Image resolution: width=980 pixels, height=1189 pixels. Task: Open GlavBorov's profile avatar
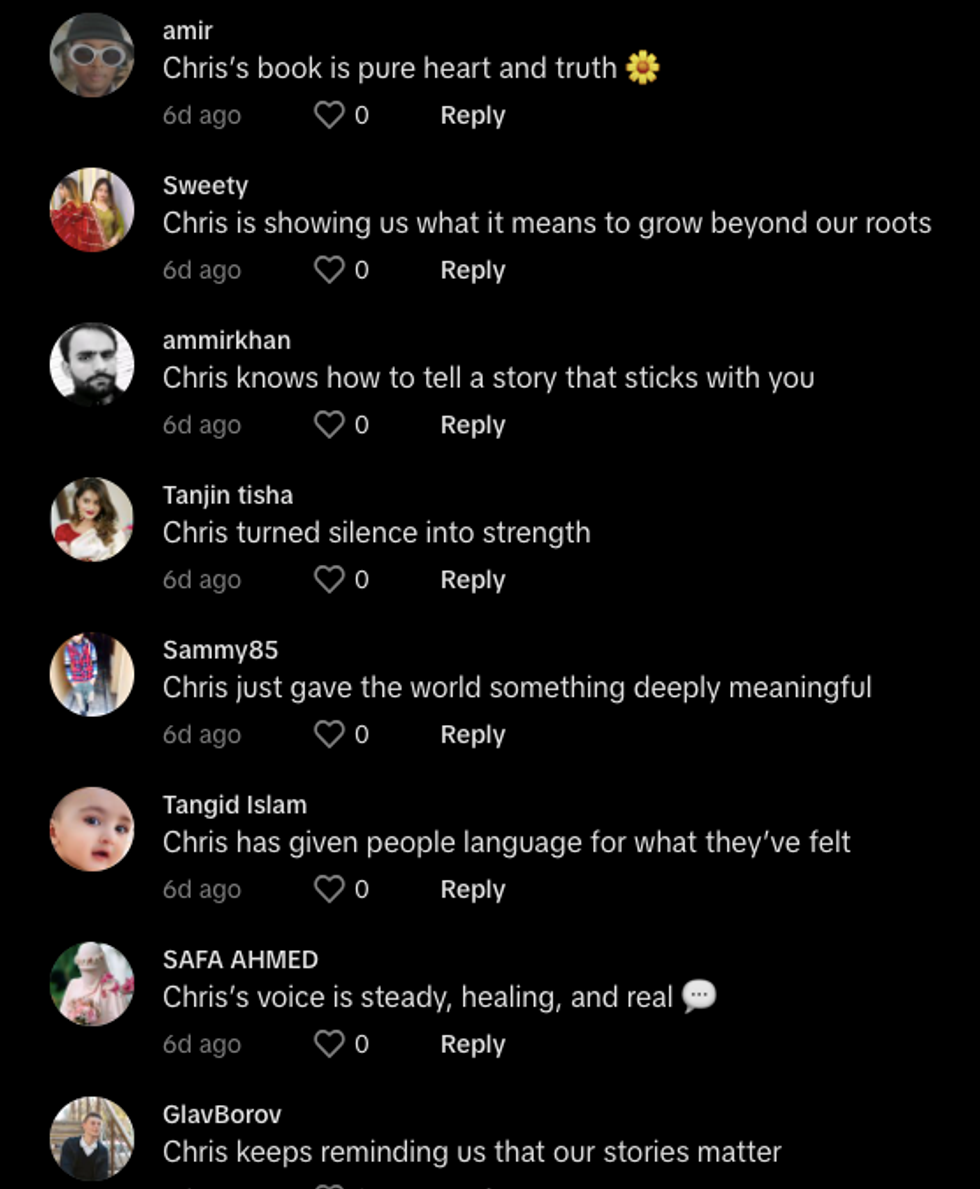tap(92, 1138)
